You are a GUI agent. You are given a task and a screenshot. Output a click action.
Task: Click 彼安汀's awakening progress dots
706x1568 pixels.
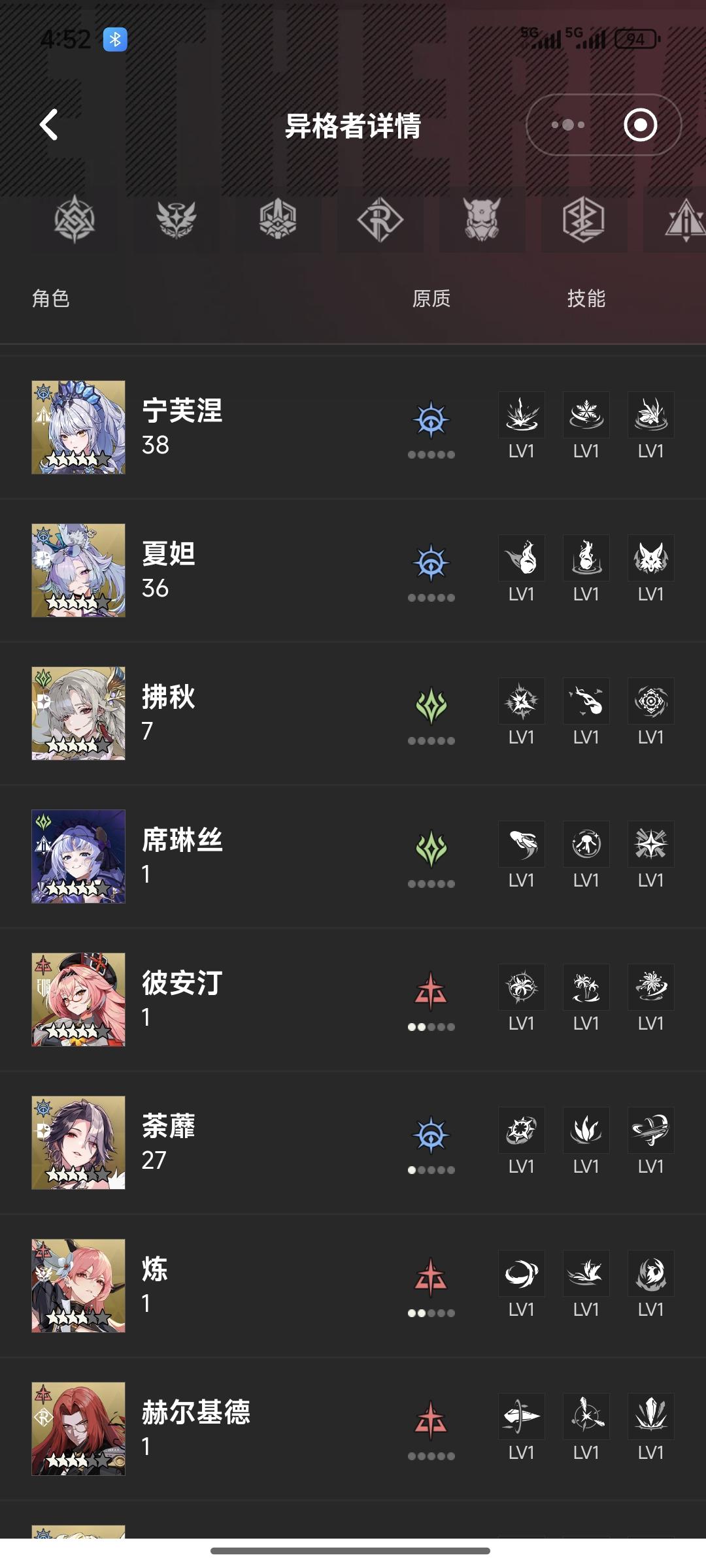[x=431, y=1028]
